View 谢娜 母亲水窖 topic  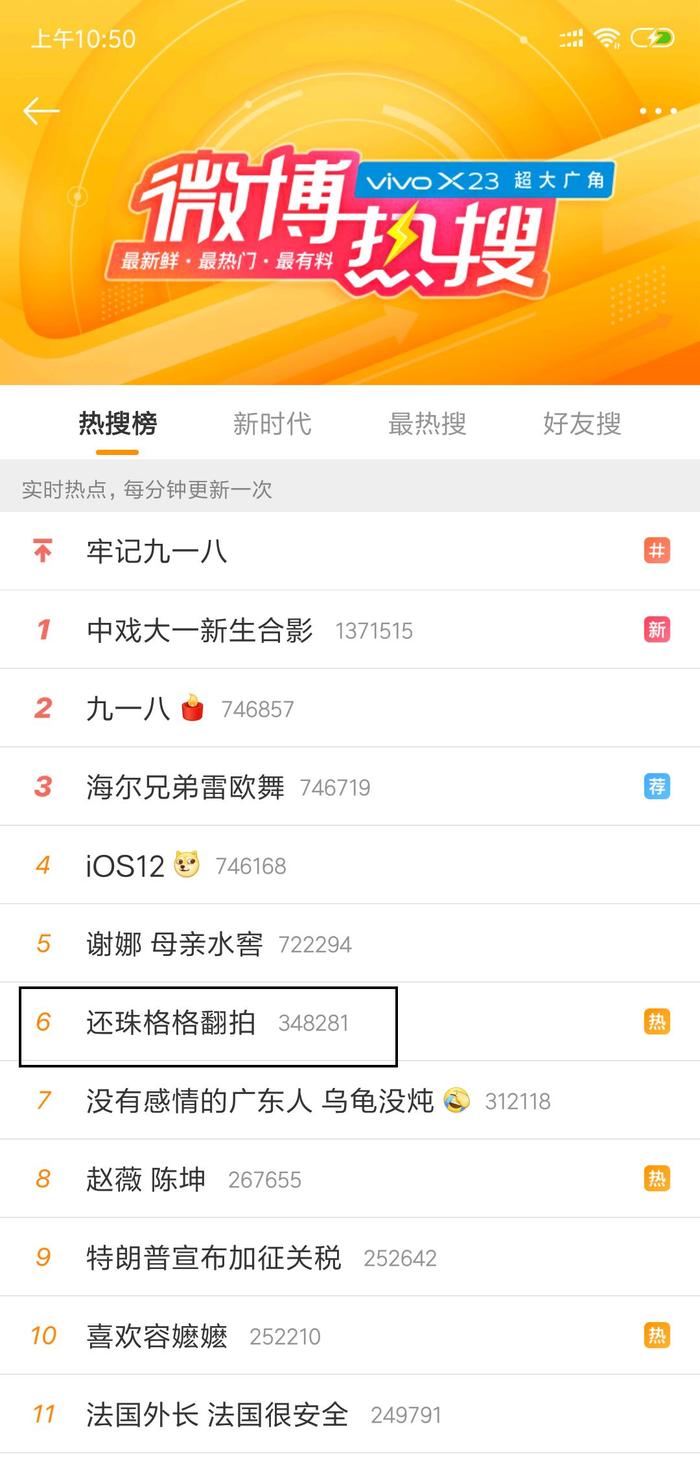tap(350, 943)
